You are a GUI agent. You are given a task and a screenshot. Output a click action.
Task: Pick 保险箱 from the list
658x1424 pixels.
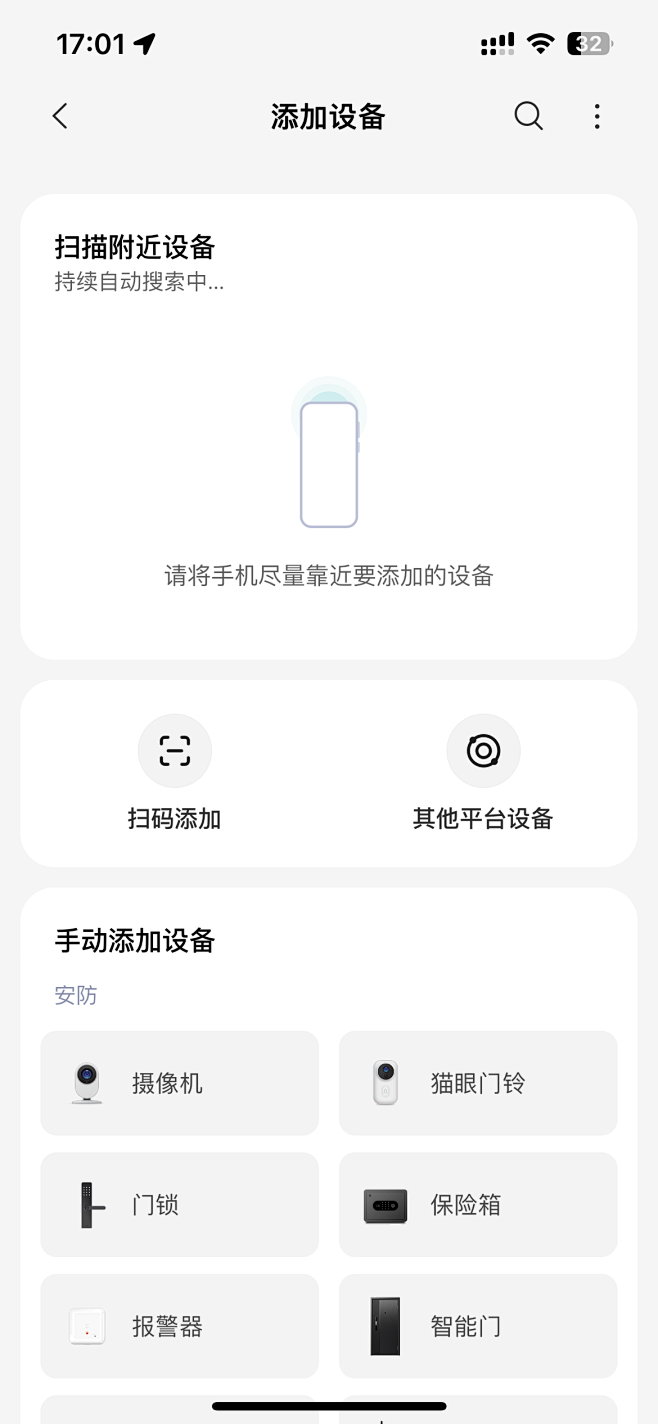[x=478, y=1204]
